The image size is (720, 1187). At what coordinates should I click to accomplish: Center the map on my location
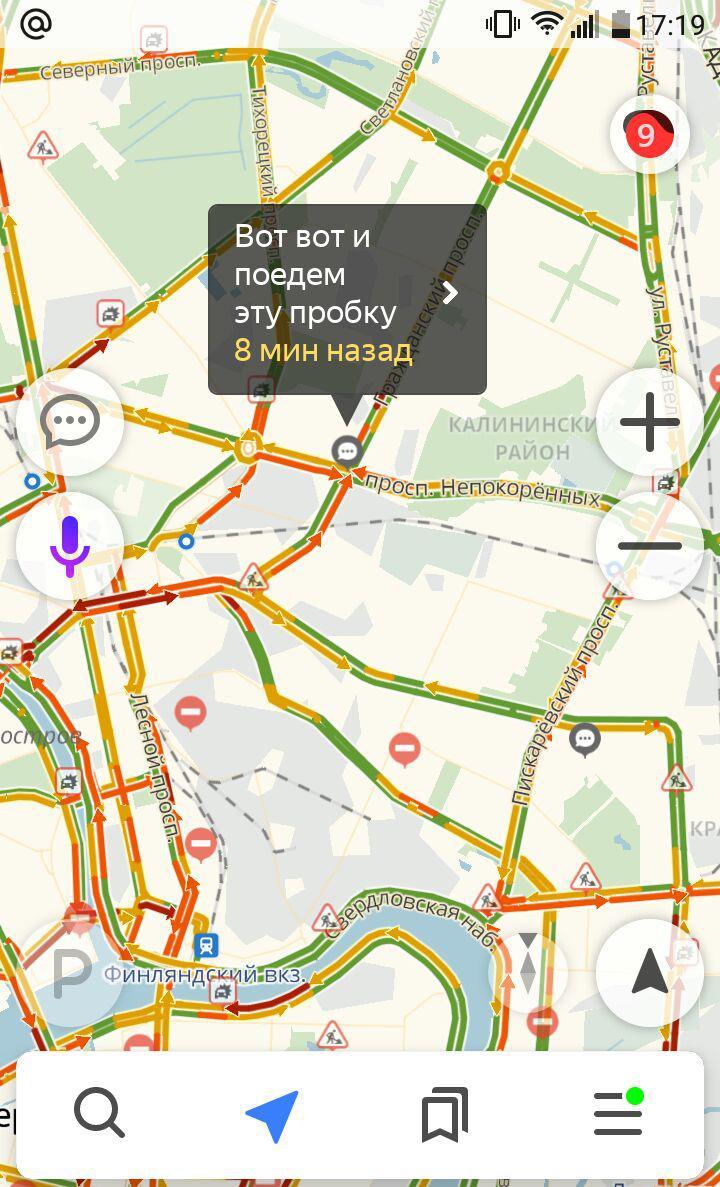649,973
